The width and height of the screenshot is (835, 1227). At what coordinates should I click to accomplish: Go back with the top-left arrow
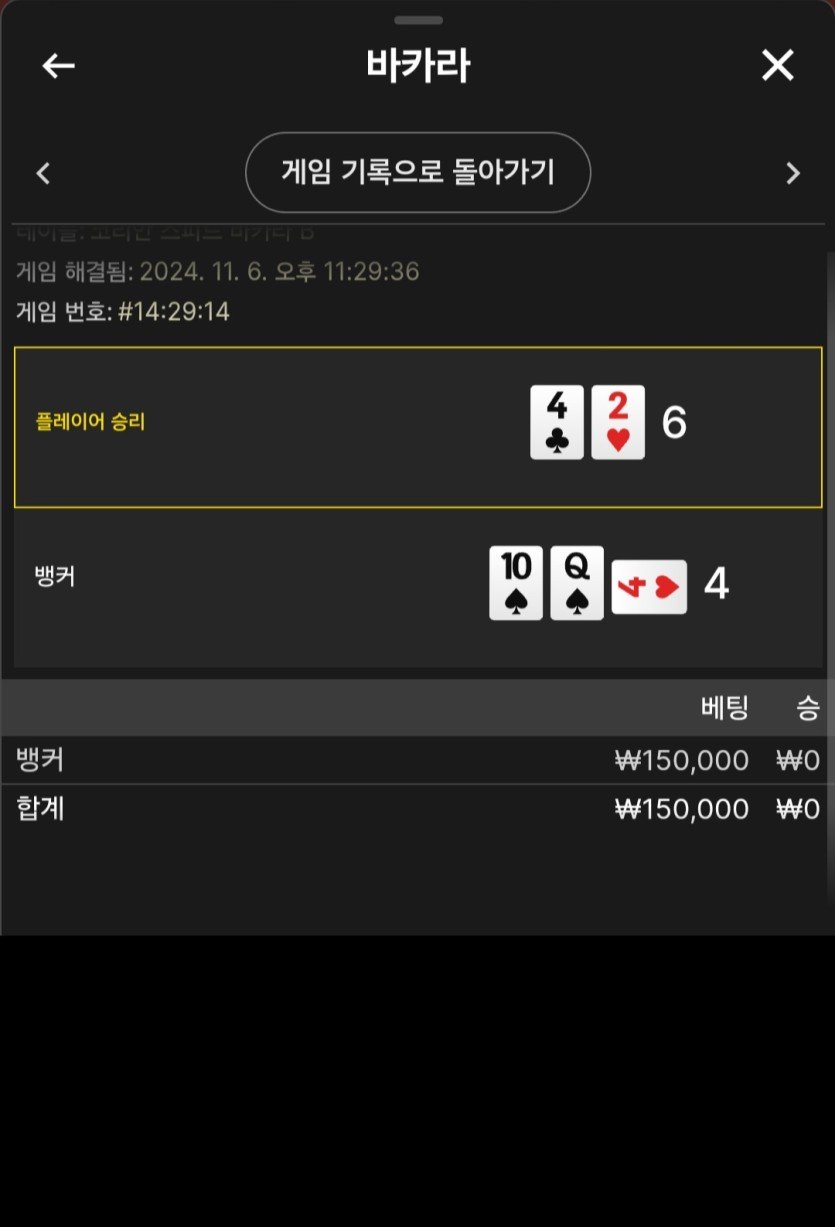(58, 66)
